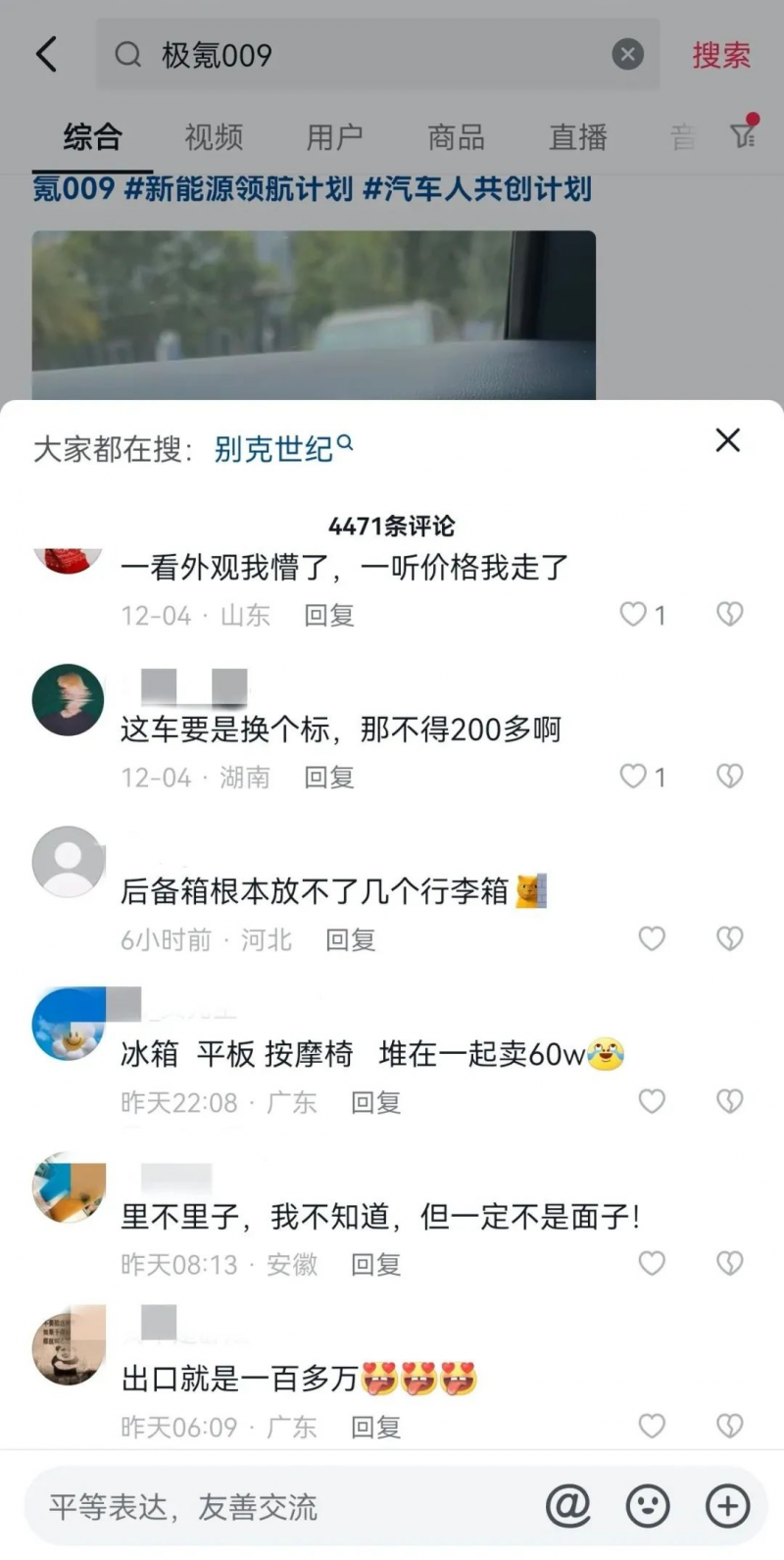Like the comment 一看外观我懵了

click(x=642, y=615)
